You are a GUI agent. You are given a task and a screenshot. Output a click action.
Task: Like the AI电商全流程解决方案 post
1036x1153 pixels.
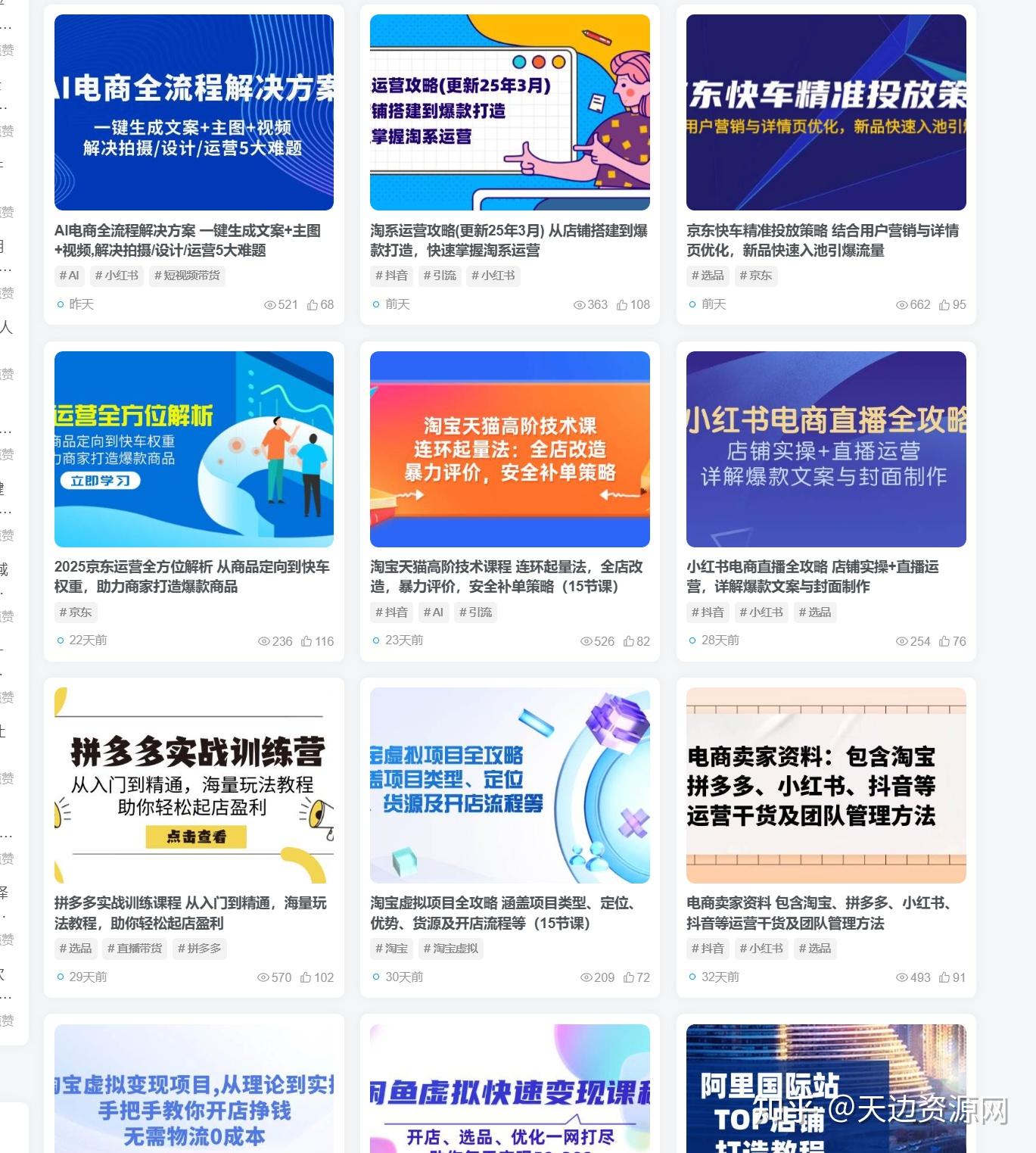tap(320, 305)
